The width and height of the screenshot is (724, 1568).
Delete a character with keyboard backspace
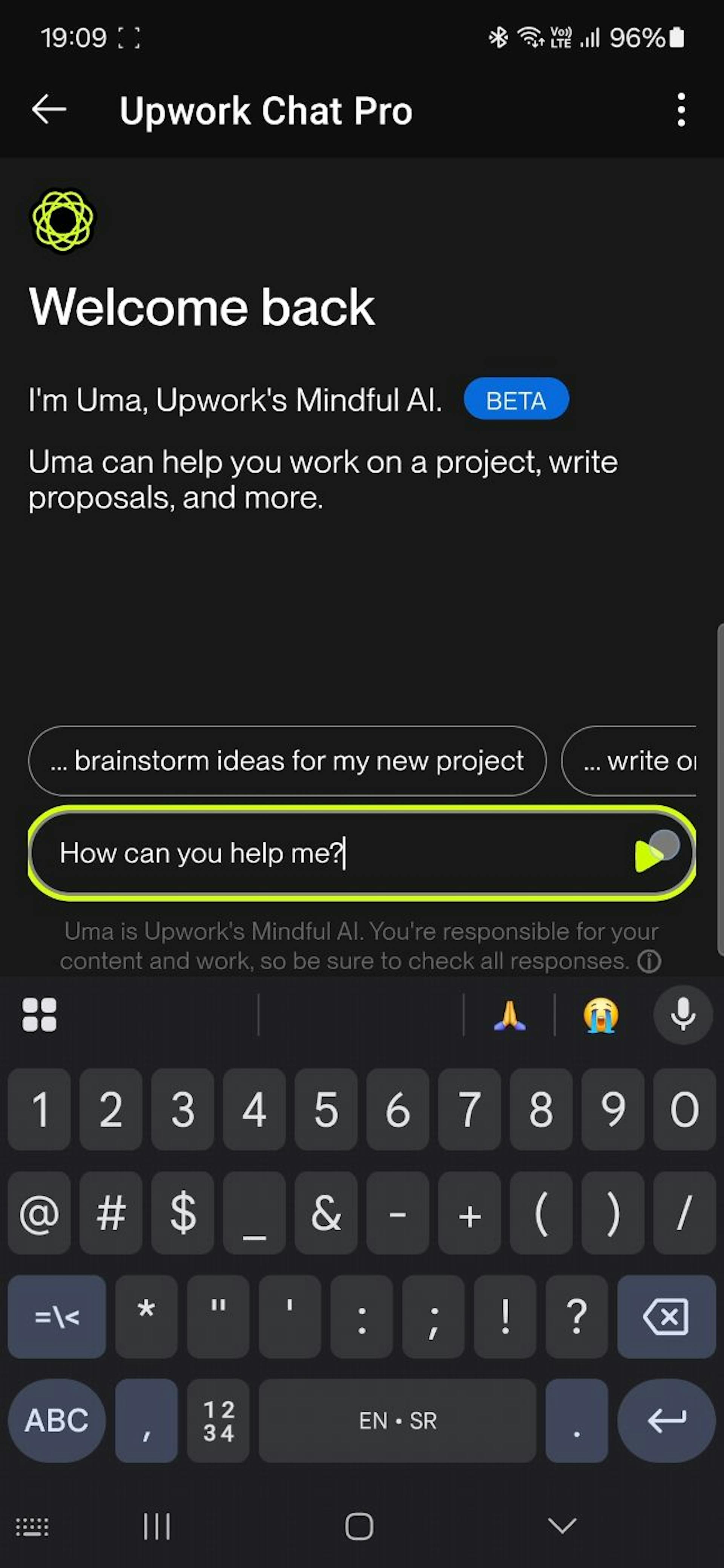(666, 1317)
